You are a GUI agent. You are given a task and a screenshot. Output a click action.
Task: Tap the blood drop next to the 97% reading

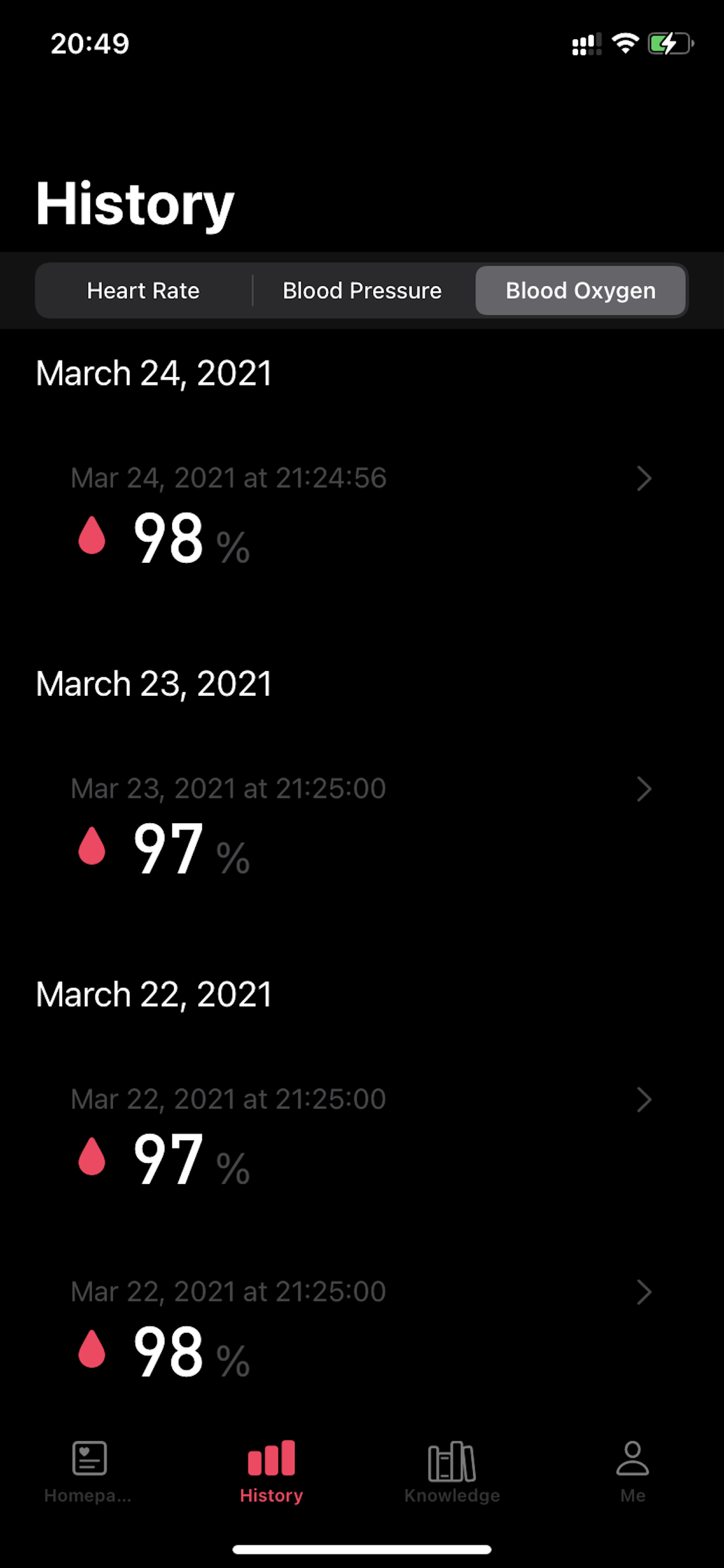93,846
